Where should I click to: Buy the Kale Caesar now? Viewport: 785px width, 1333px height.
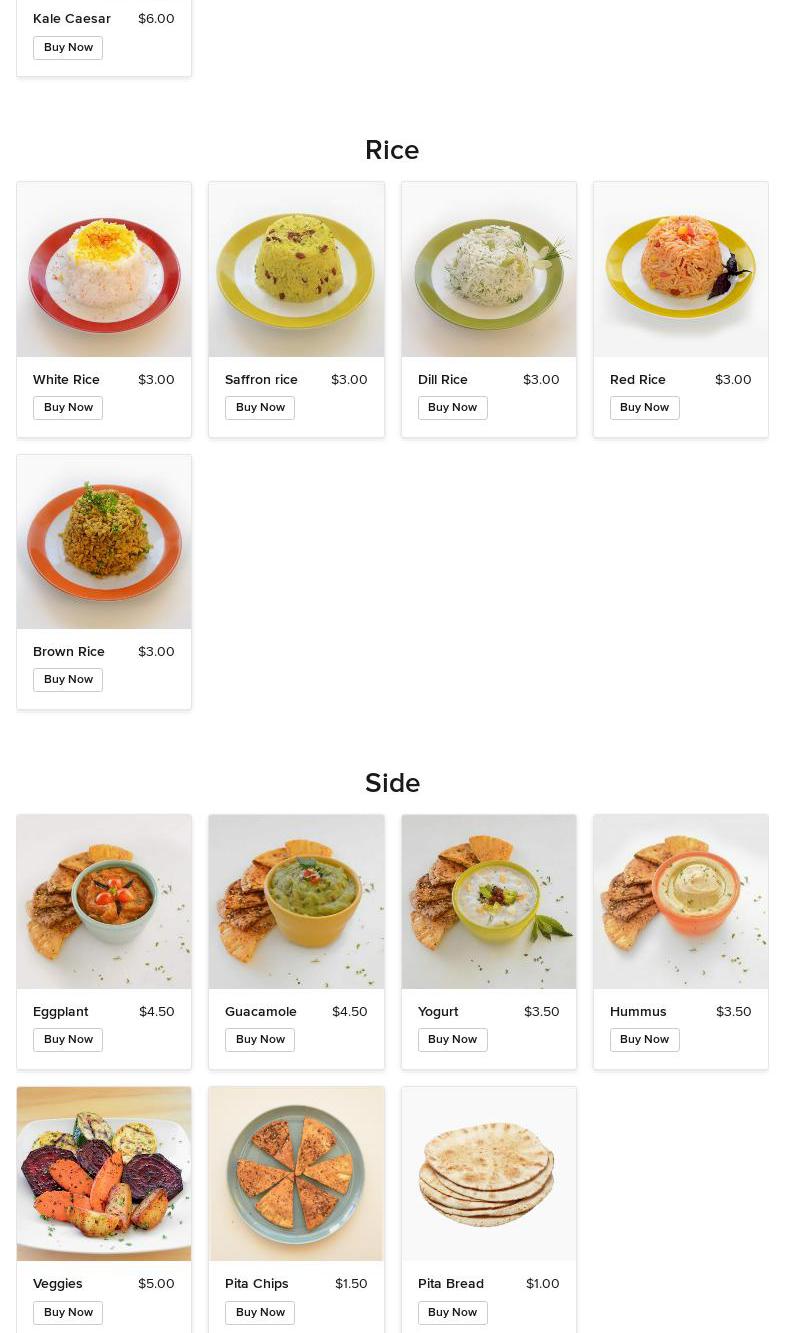pos(68,48)
